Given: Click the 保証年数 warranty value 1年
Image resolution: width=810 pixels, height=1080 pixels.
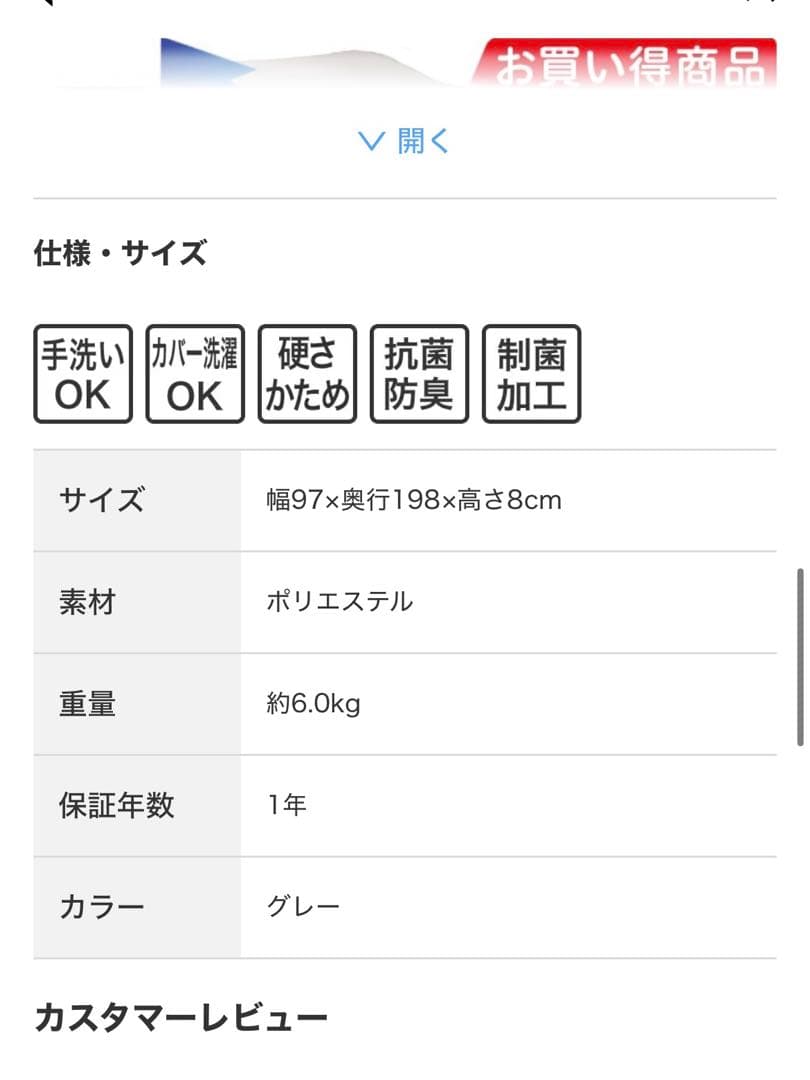Looking at the screenshot, I should tap(290, 803).
